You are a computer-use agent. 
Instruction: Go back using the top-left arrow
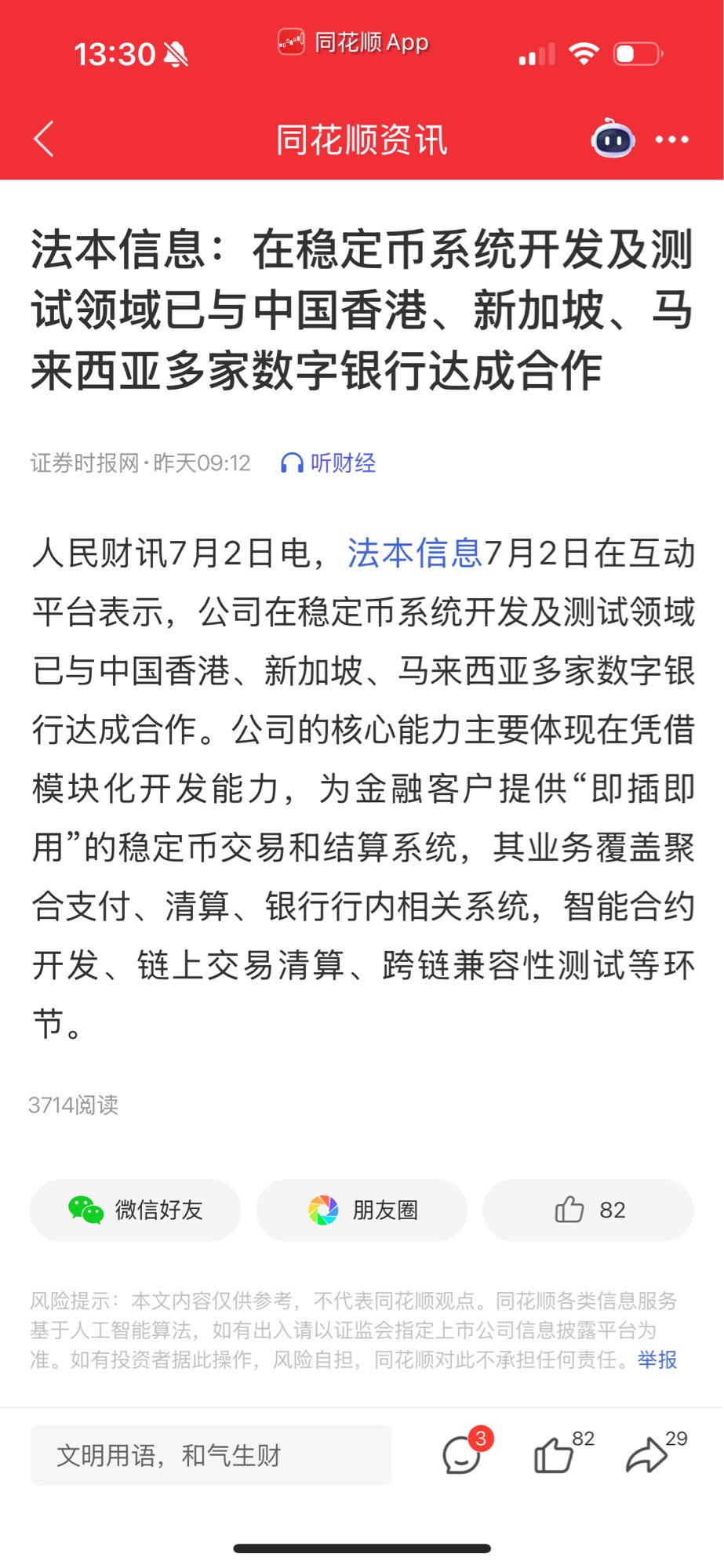44,140
